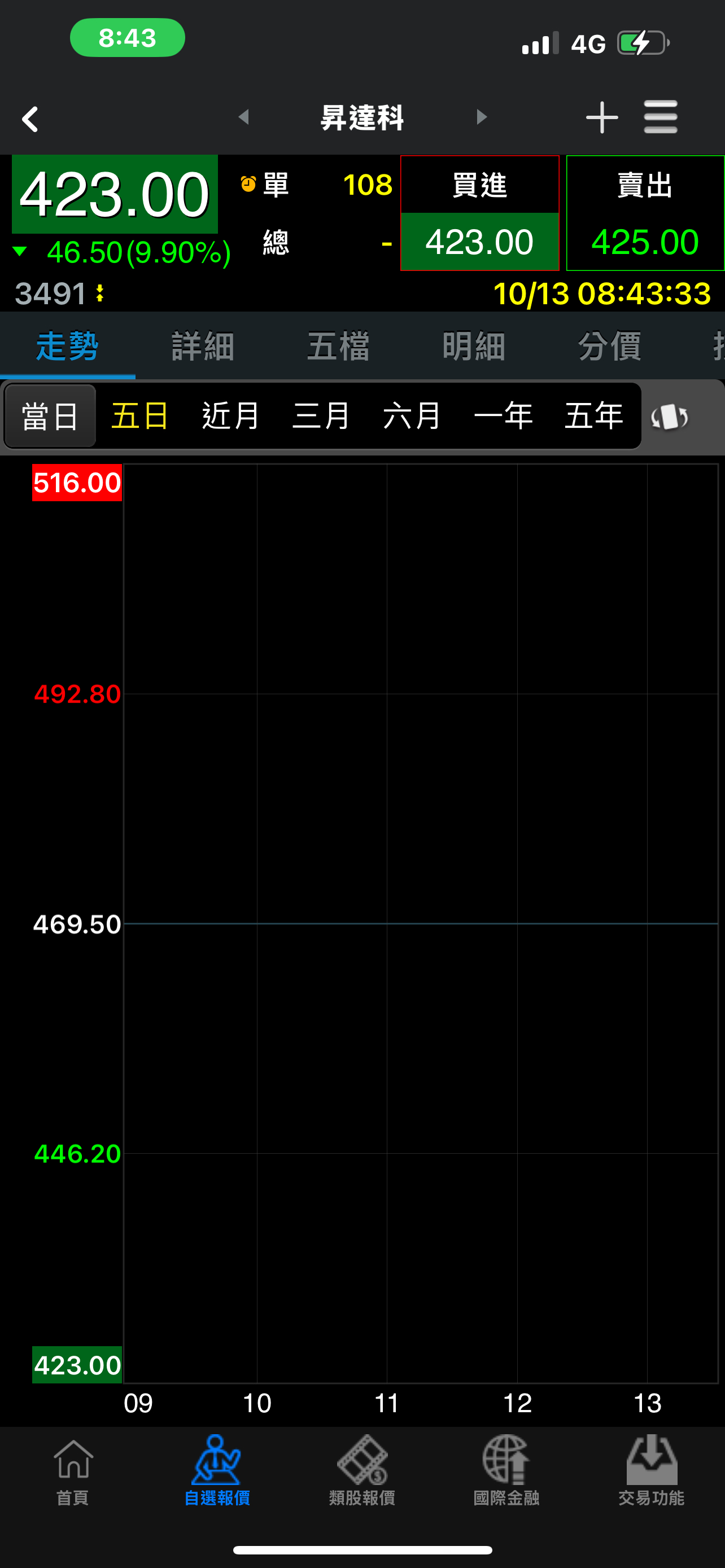The width and height of the screenshot is (725, 1568).
Task: Switch to the 詳細 tab
Action: (203, 347)
